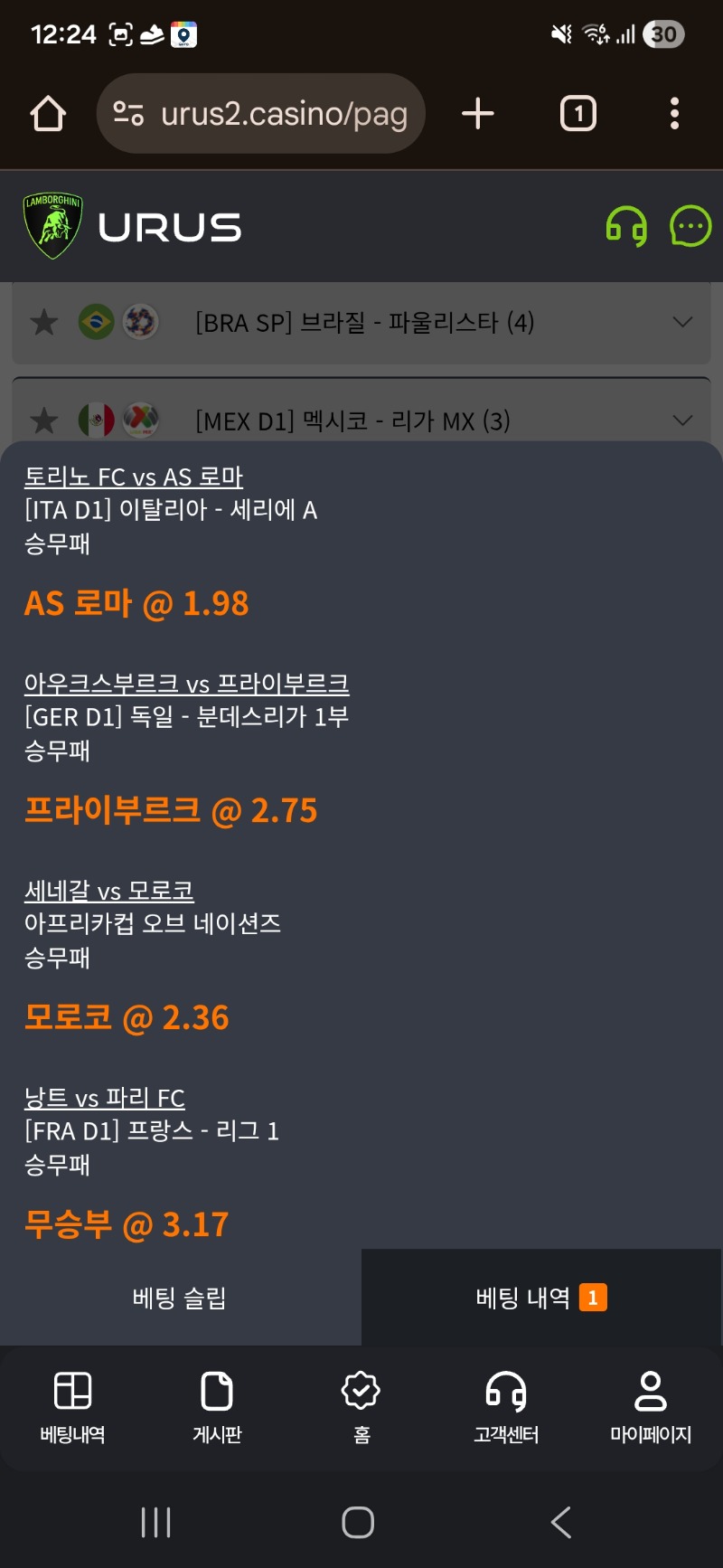This screenshot has height=1568, width=723.
Task: Open the 토리노 FC vs AS 로마 match link
Action: [x=134, y=477]
